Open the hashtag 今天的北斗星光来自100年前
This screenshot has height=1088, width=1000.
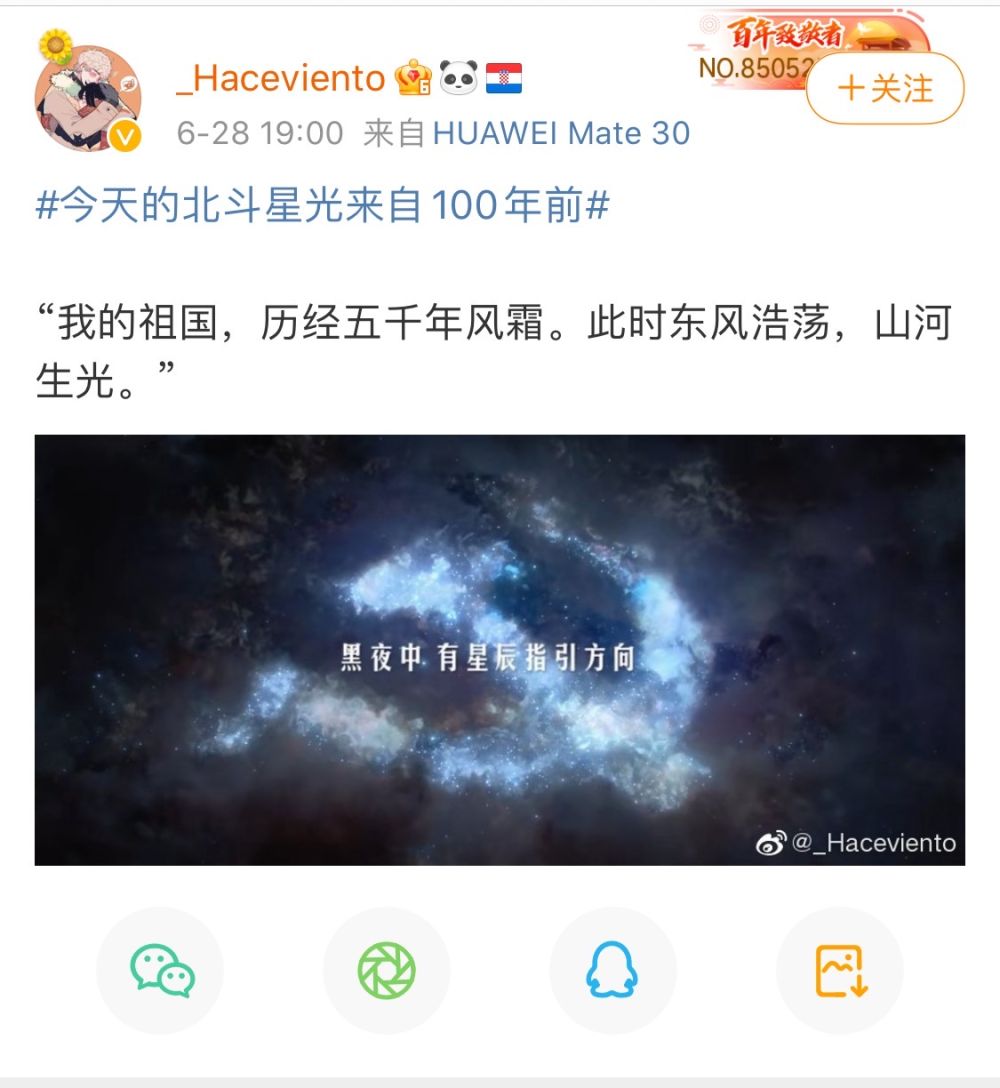tap(323, 207)
